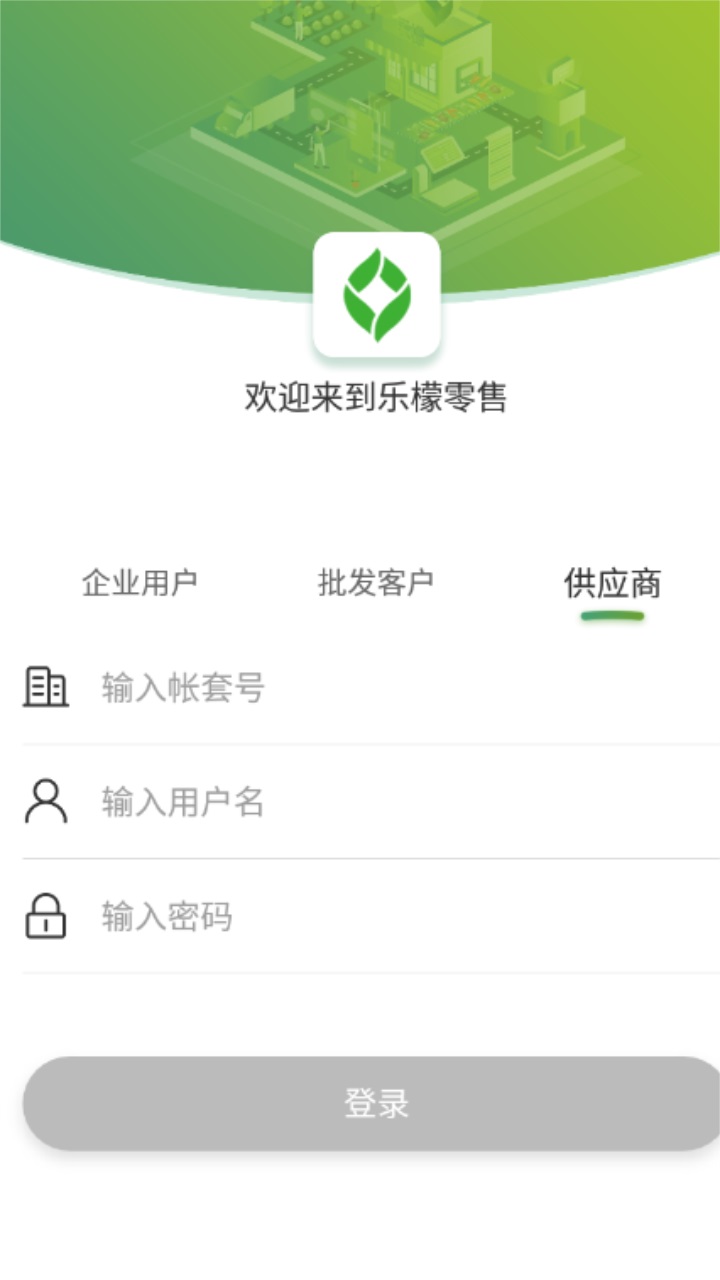Click the building icon beside the account field
This screenshot has height=1280, width=720.
(x=44, y=687)
